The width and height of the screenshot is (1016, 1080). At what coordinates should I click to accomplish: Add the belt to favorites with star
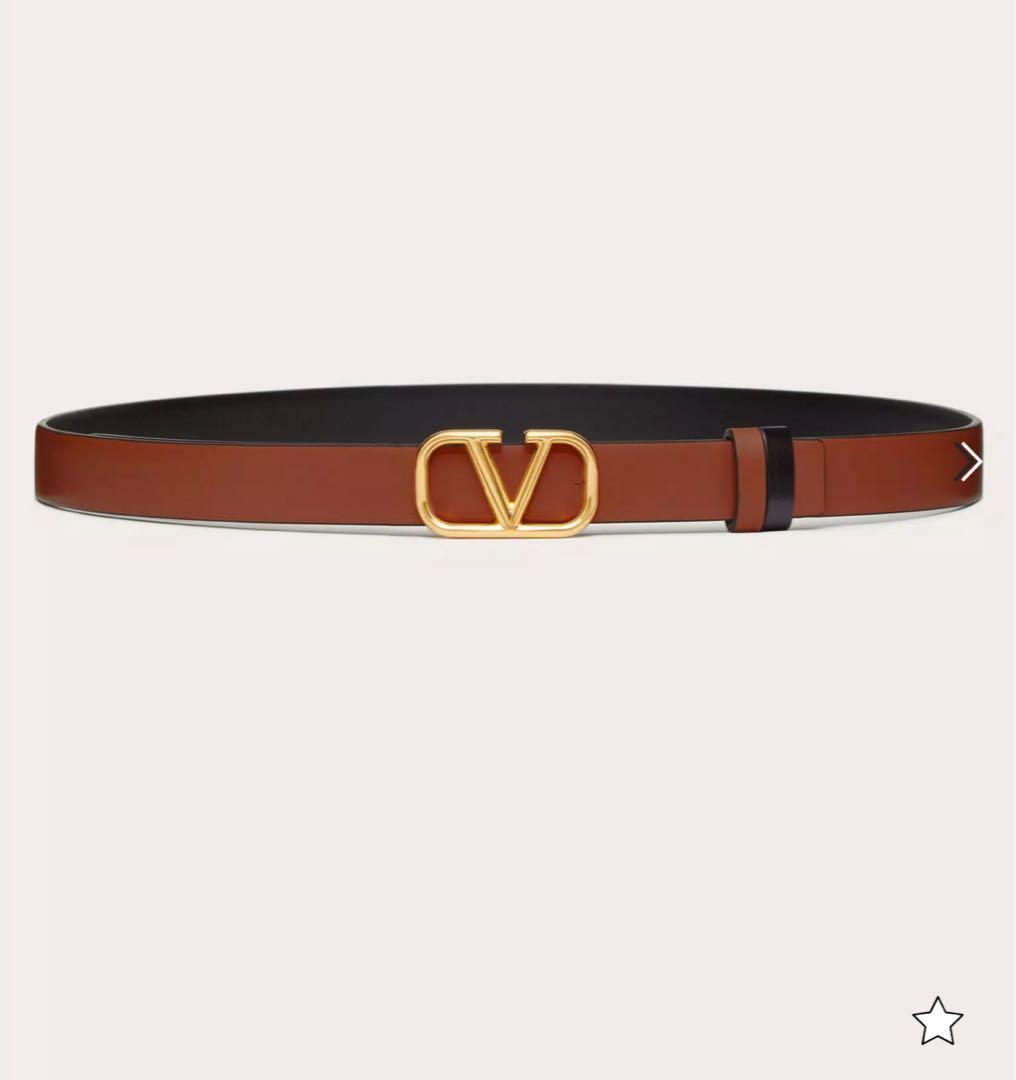click(x=937, y=1022)
